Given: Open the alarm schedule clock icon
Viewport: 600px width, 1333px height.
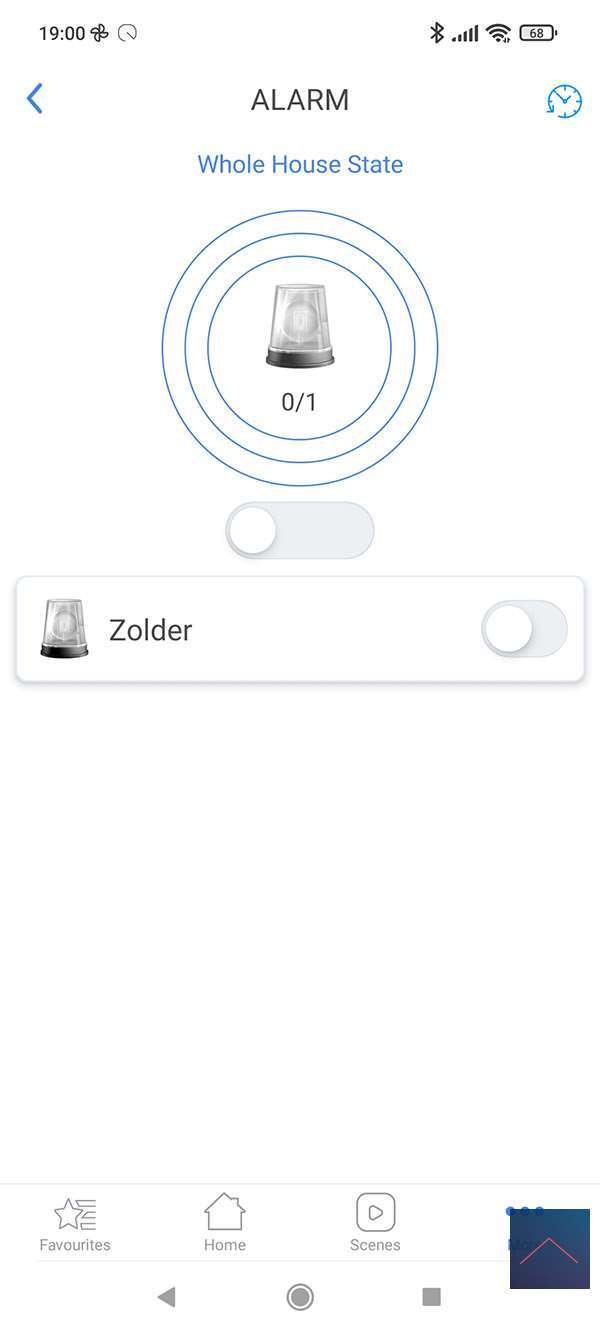Looking at the screenshot, I should [564, 101].
